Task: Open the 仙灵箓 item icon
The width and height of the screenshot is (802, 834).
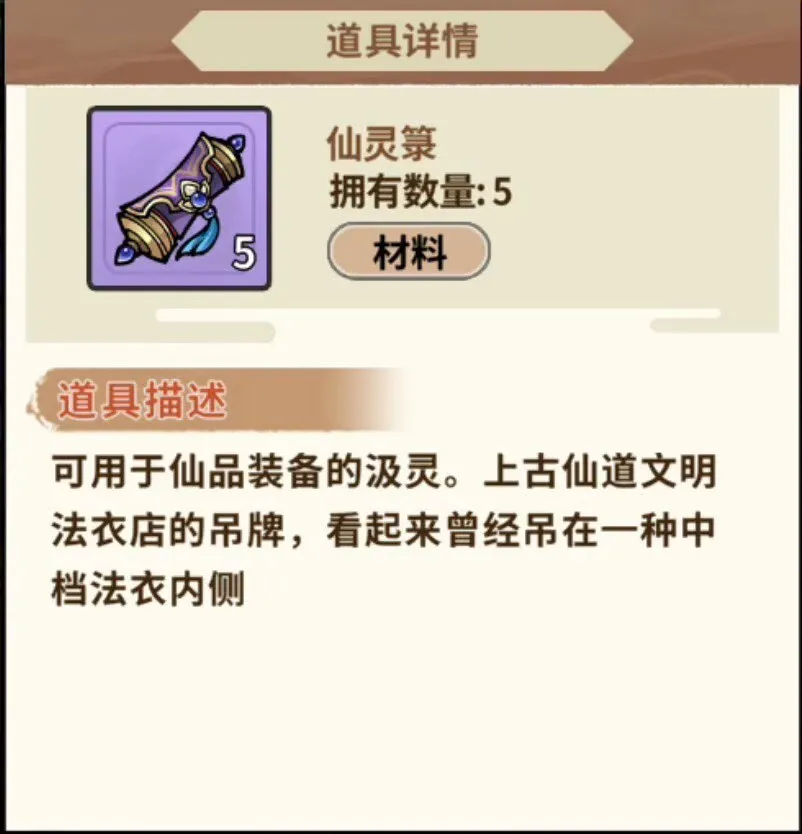Action: pyautogui.click(x=179, y=199)
